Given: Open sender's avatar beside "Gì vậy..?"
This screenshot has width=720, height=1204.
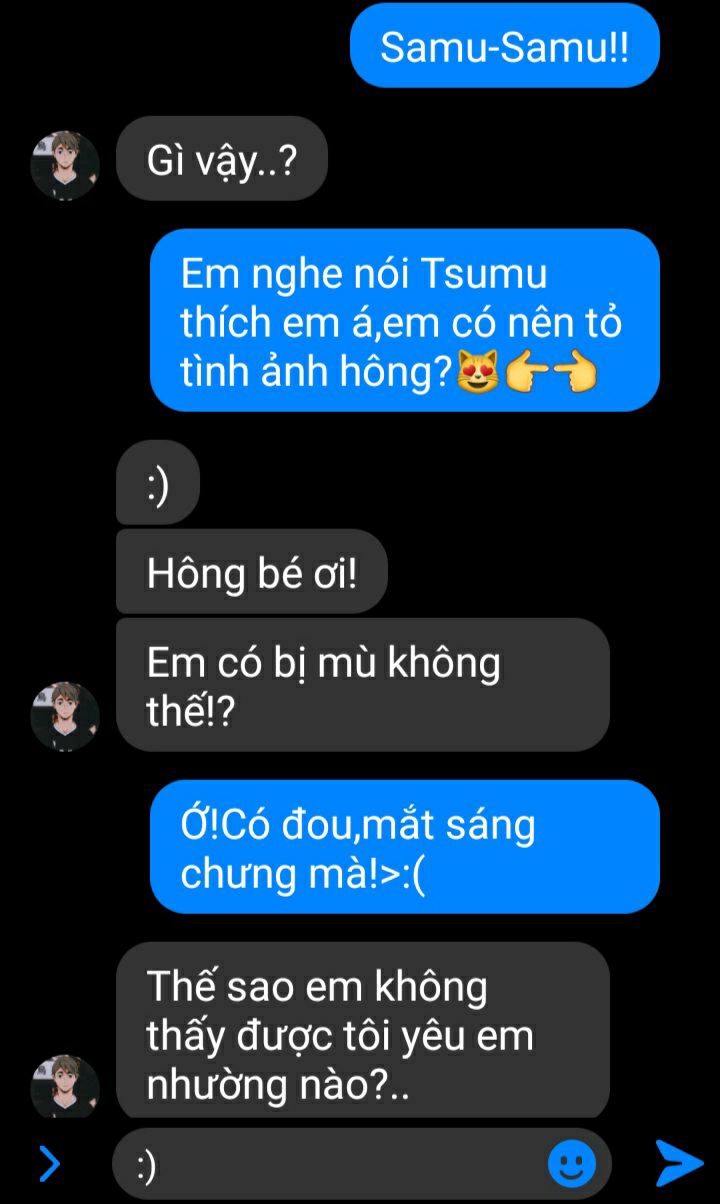Looking at the screenshot, I should 66,164.
